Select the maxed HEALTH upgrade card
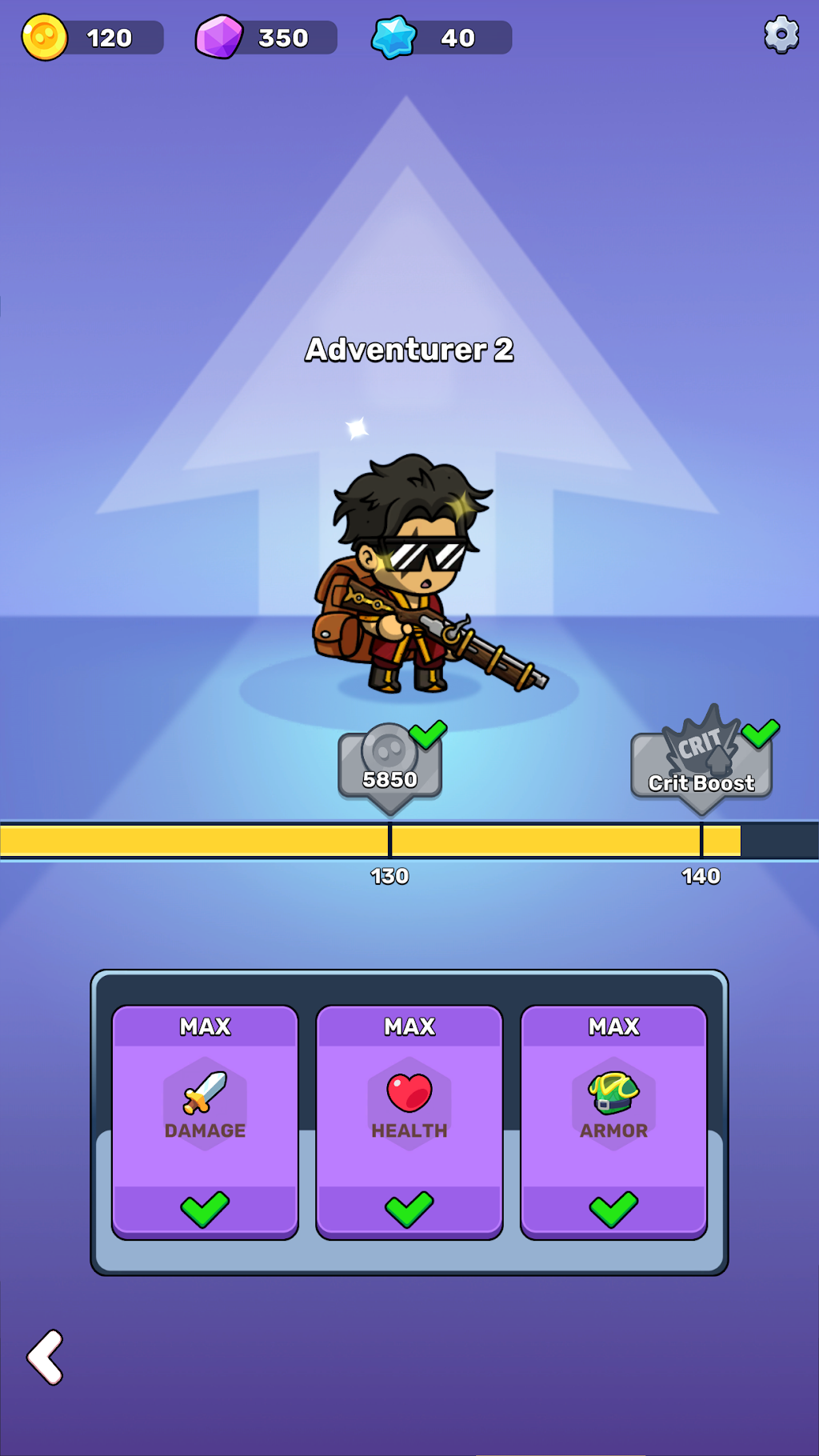 [x=409, y=1122]
